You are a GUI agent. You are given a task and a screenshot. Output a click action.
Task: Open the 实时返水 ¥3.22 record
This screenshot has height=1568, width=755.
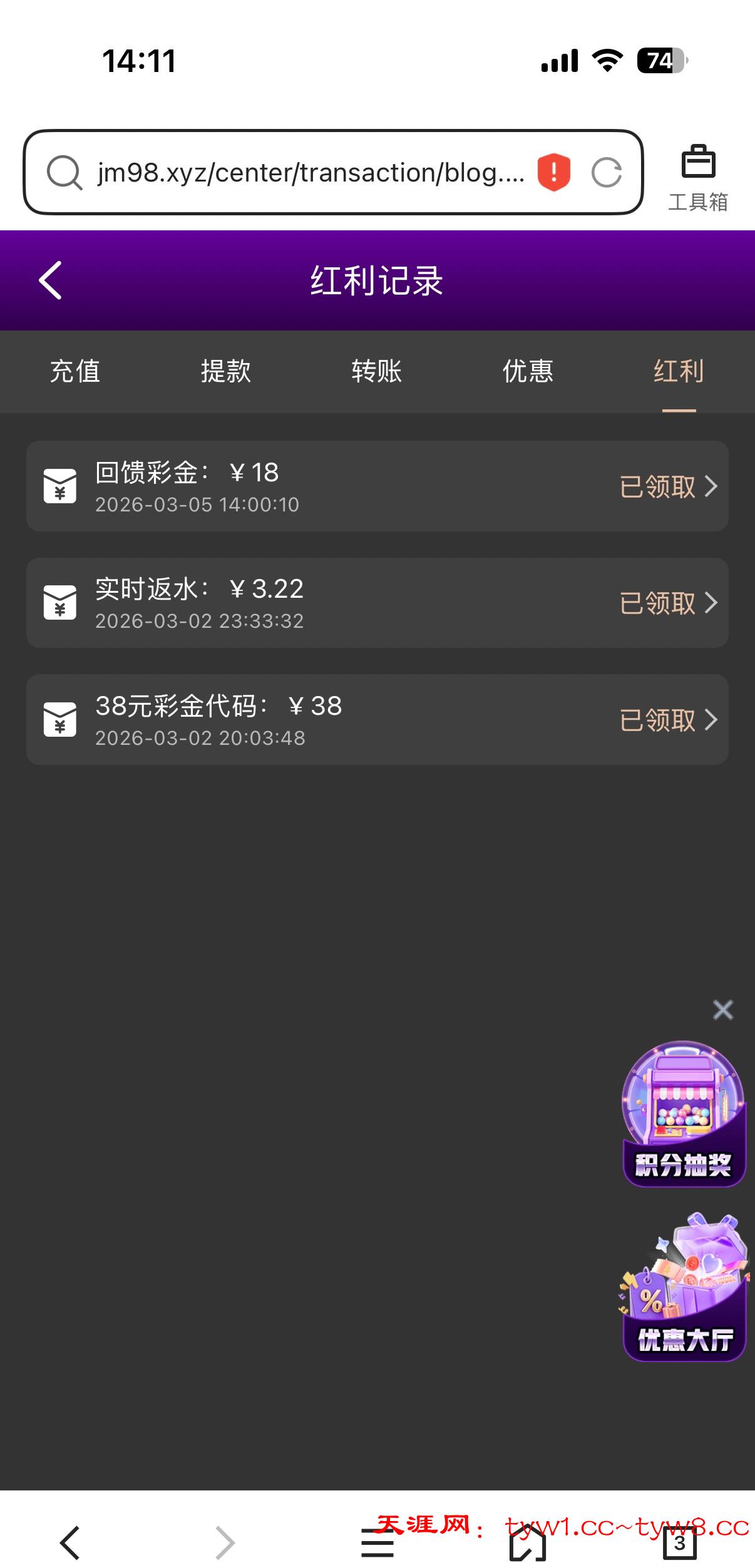coord(377,603)
